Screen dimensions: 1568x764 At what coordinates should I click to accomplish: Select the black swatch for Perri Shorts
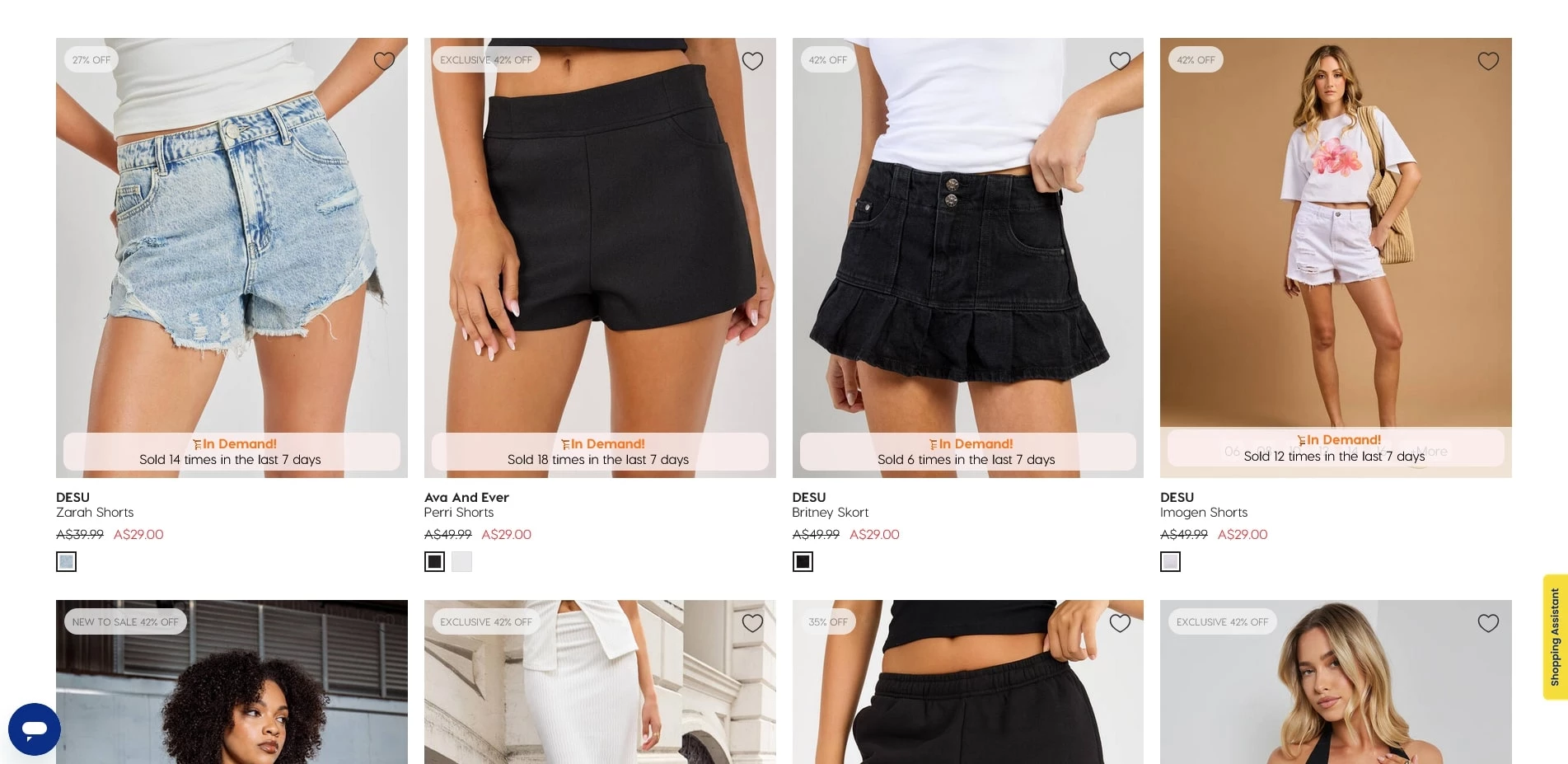coord(434,562)
